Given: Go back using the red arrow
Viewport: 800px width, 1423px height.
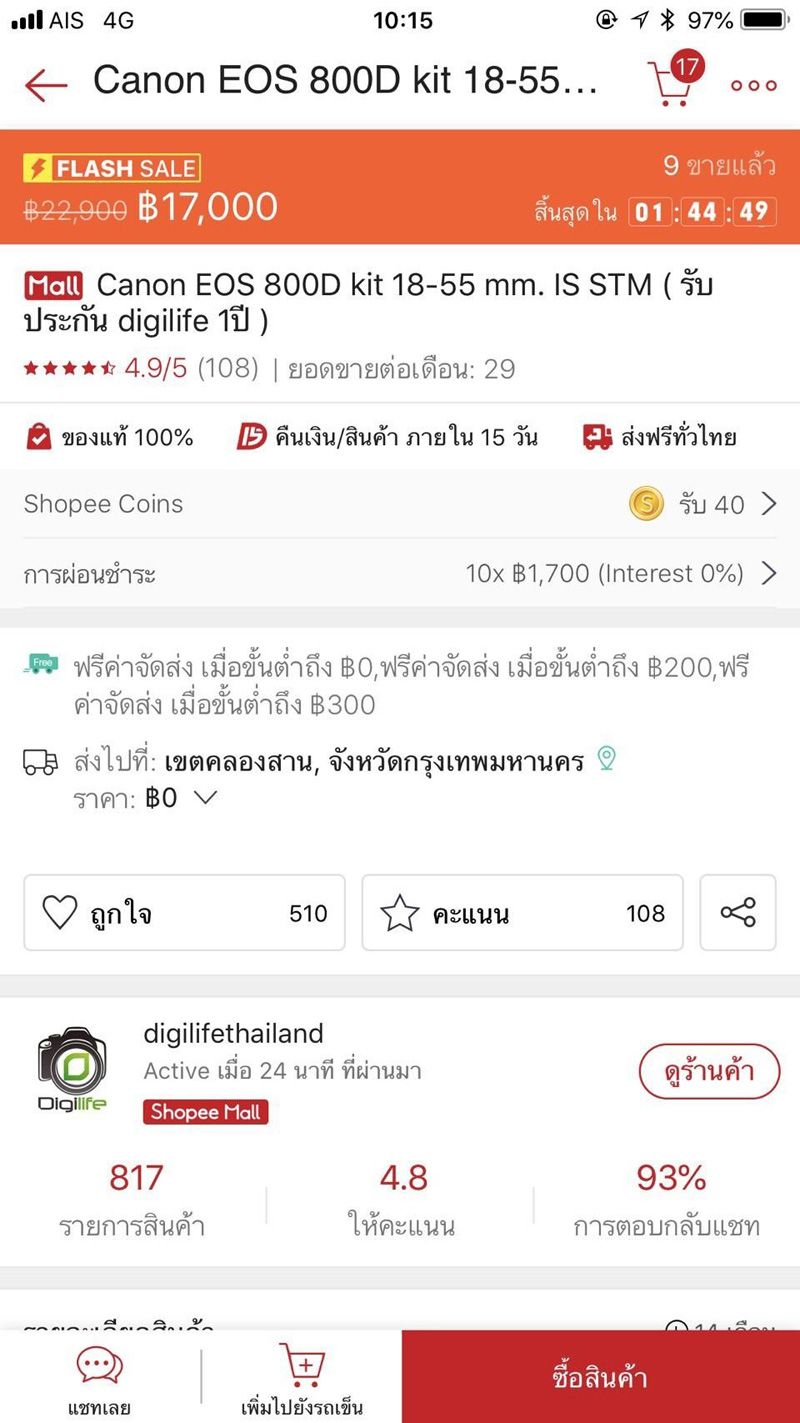Looking at the screenshot, I should point(46,85).
